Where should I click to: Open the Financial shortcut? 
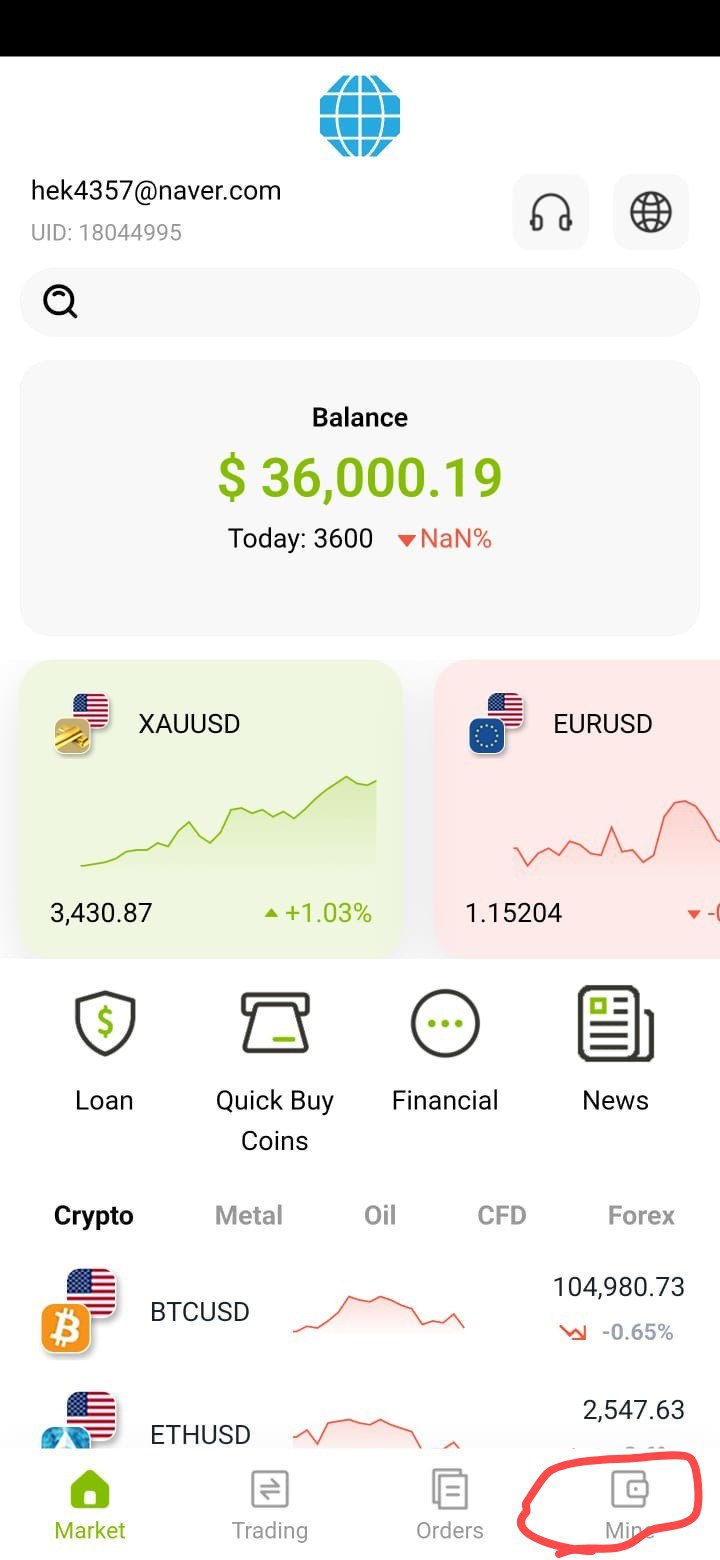(x=445, y=1050)
